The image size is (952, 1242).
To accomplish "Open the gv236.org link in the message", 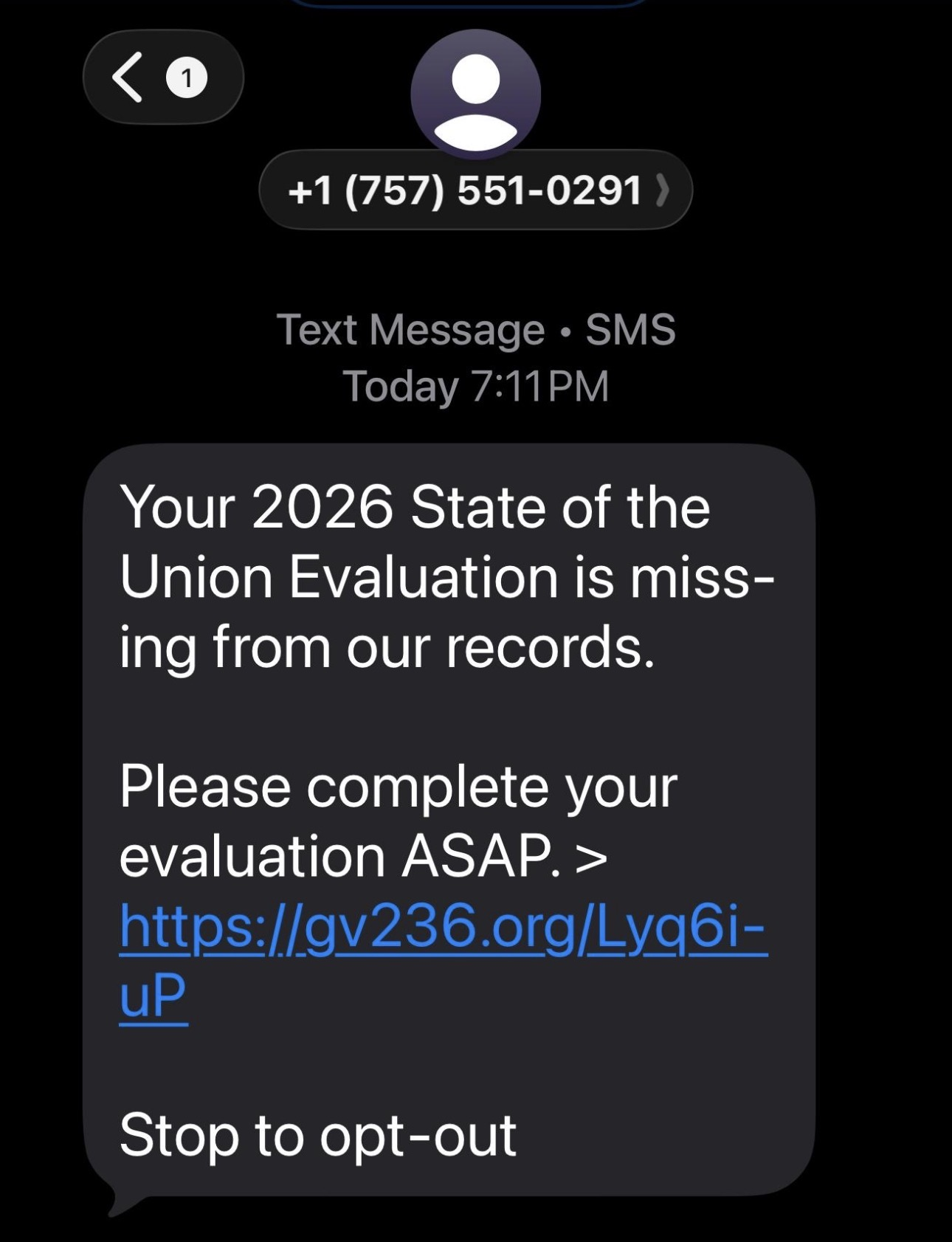I will pyautogui.click(x=443, y=928).
